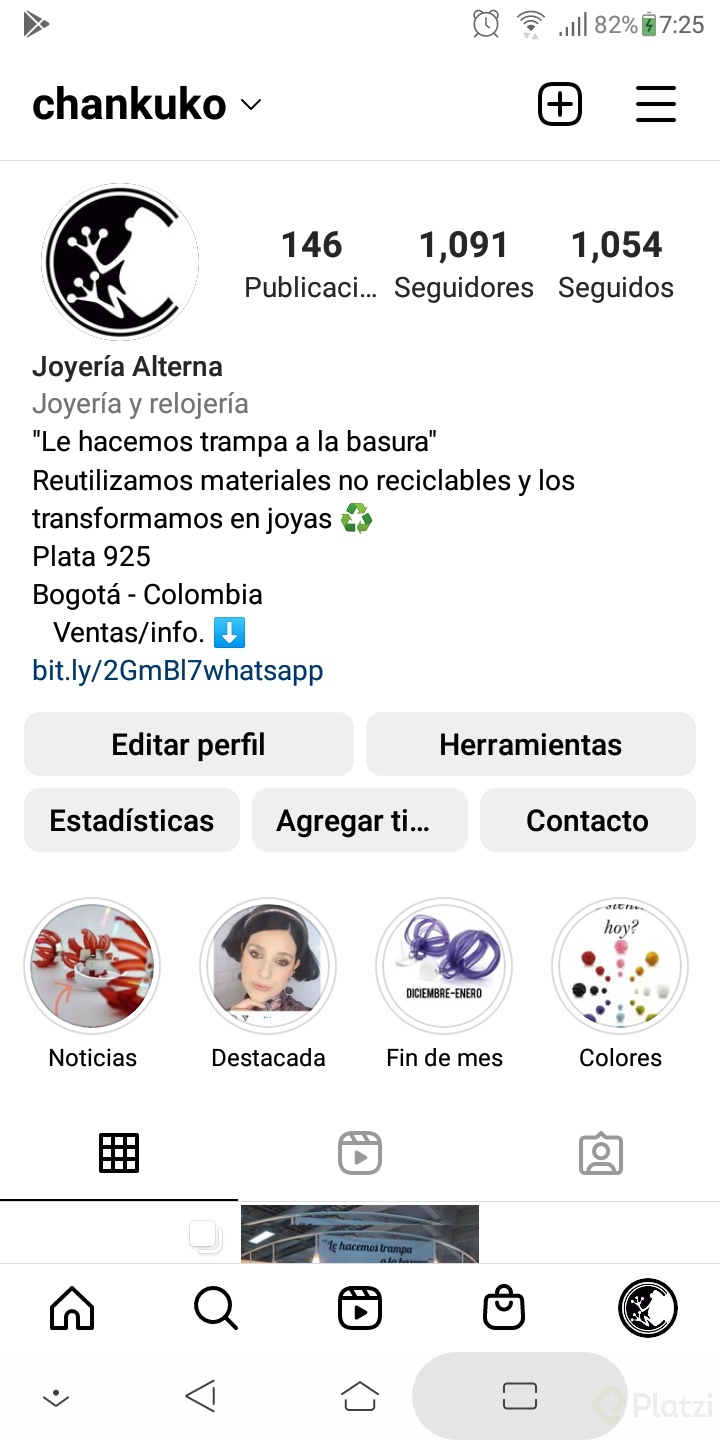The height and width of the screenshot is (1440, 720).
Task: Open Herramientas from the profile
Action: coord(531,744)
